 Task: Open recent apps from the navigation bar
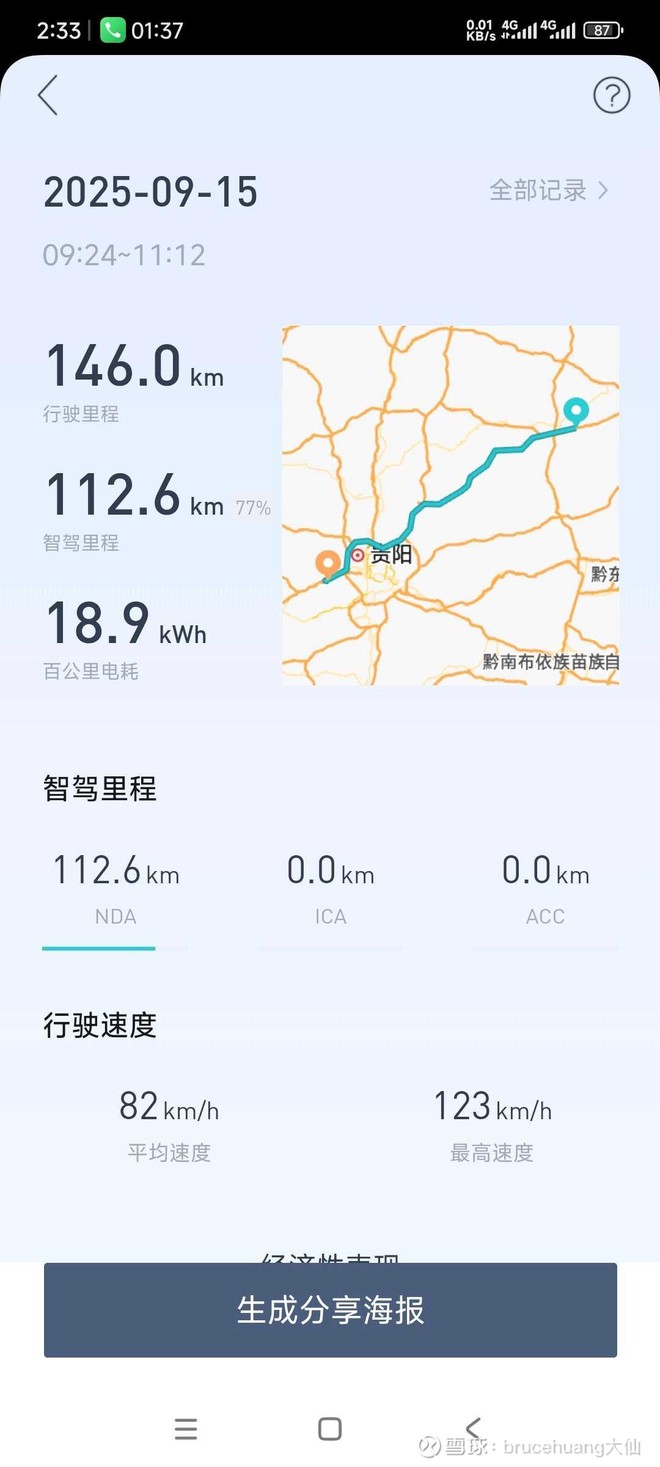point(186,1429)
